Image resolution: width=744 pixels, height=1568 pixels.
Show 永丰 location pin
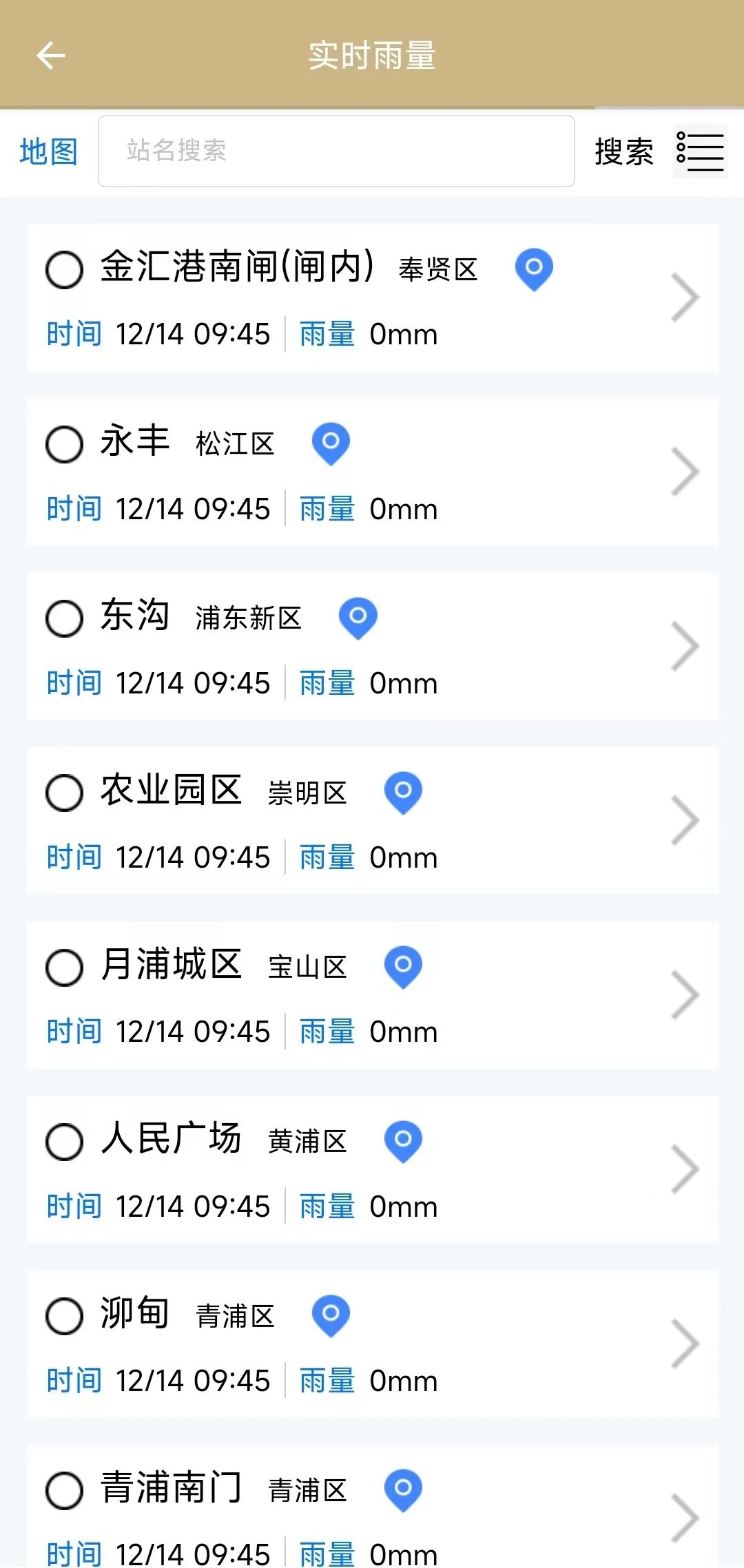pos(331,443)
